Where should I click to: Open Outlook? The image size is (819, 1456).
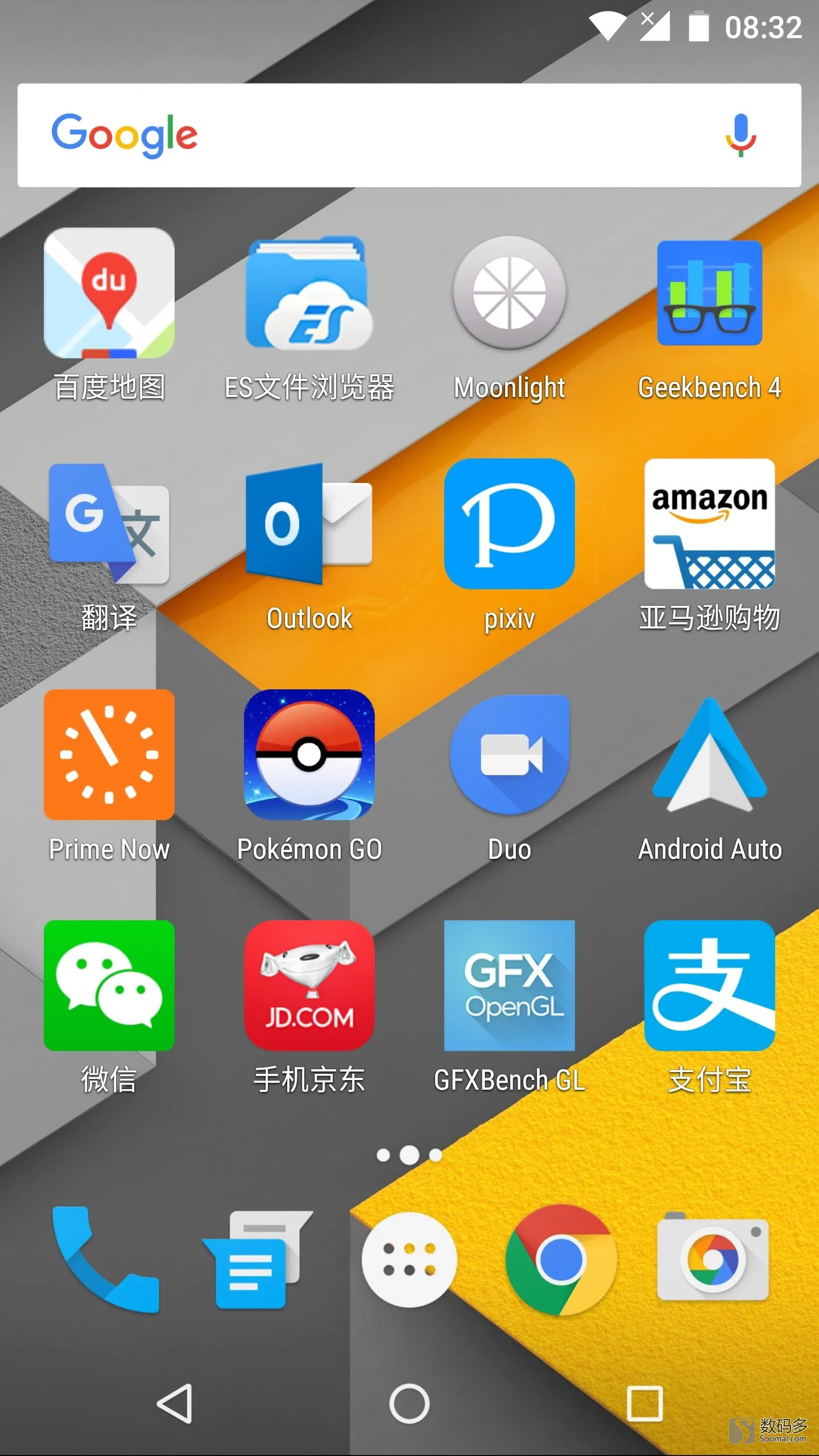309,524
